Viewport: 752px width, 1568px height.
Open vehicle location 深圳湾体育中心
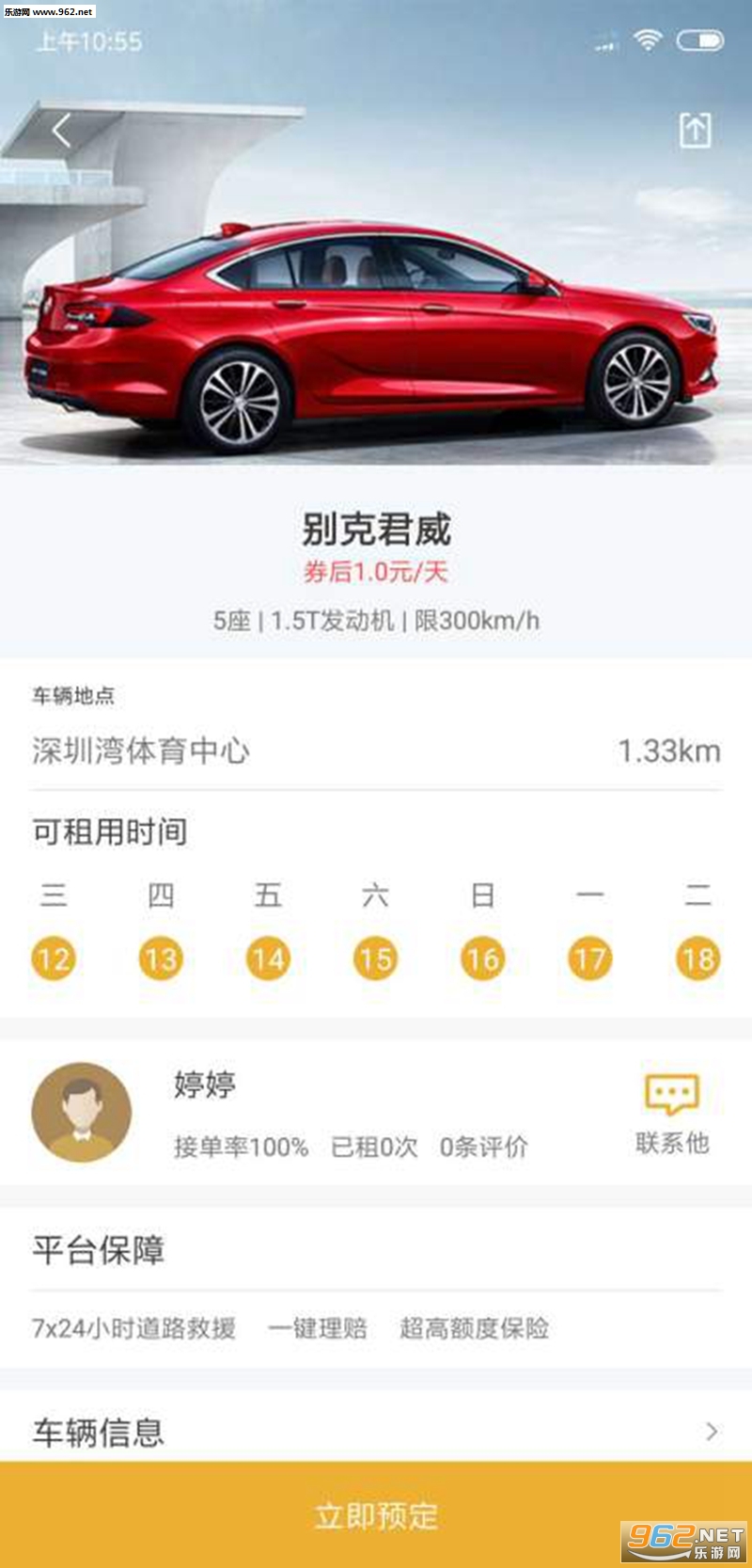(376, 751)
